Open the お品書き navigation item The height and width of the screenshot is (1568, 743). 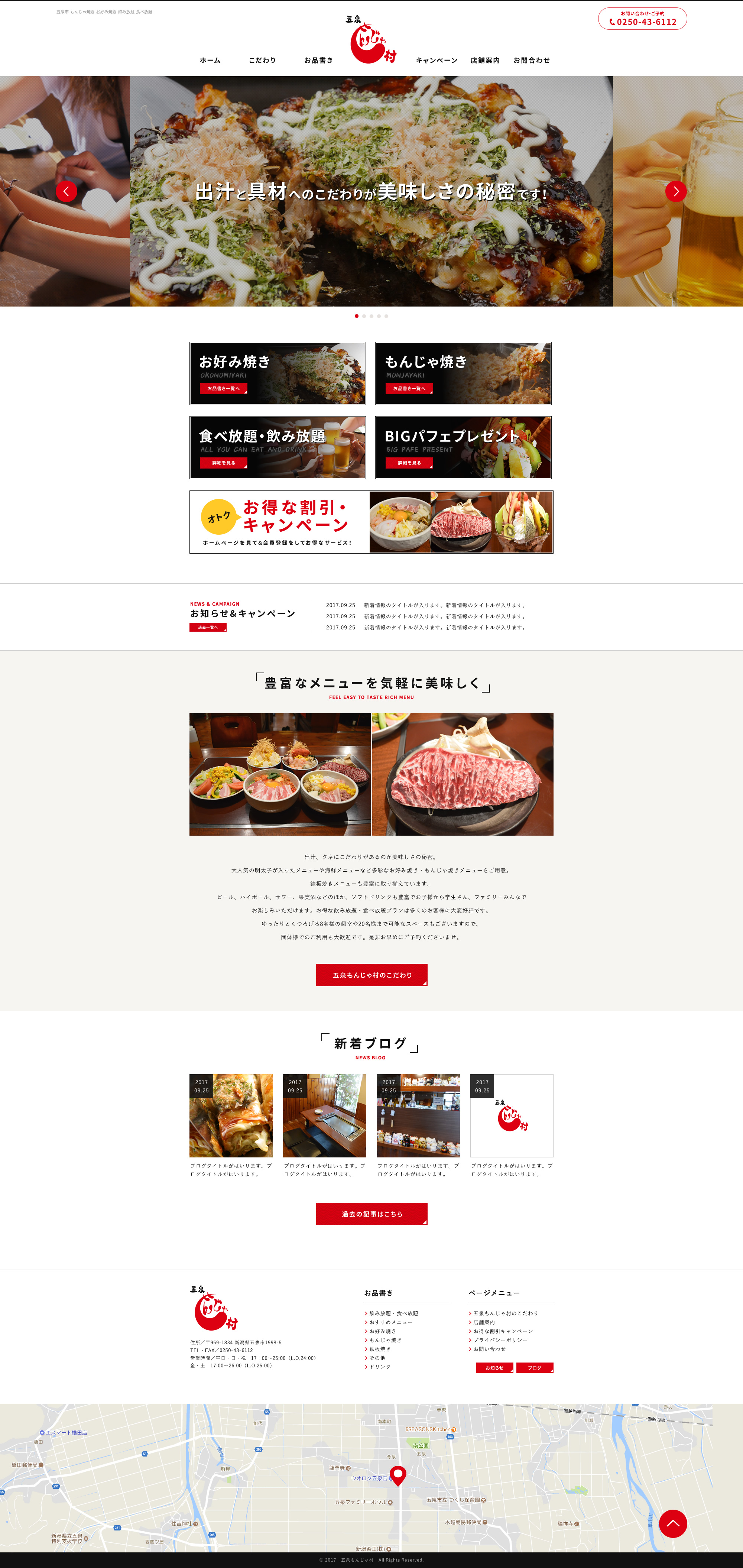coord(318,60)
